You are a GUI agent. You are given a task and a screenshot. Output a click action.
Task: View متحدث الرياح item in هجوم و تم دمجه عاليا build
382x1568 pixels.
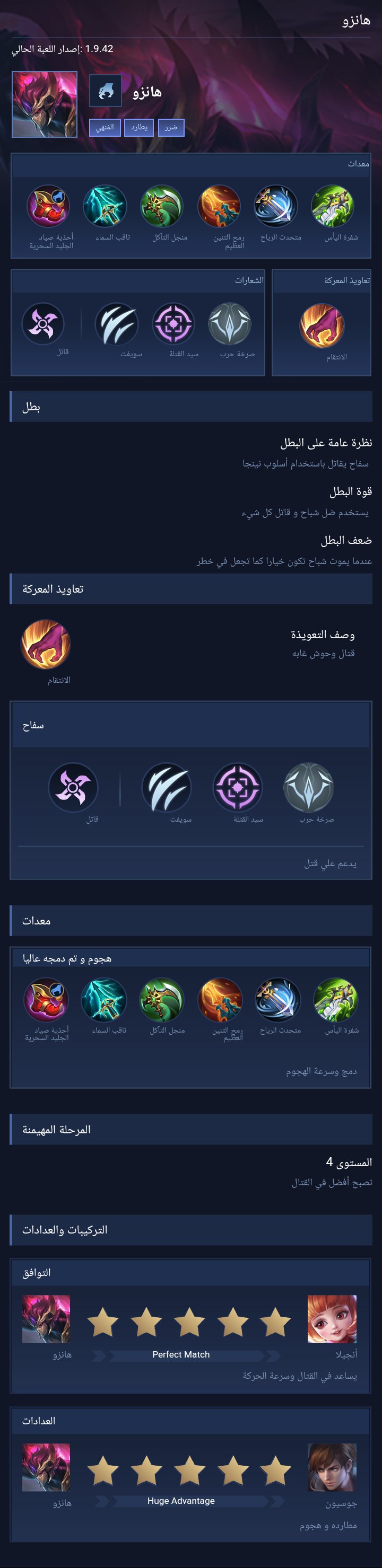277,999
